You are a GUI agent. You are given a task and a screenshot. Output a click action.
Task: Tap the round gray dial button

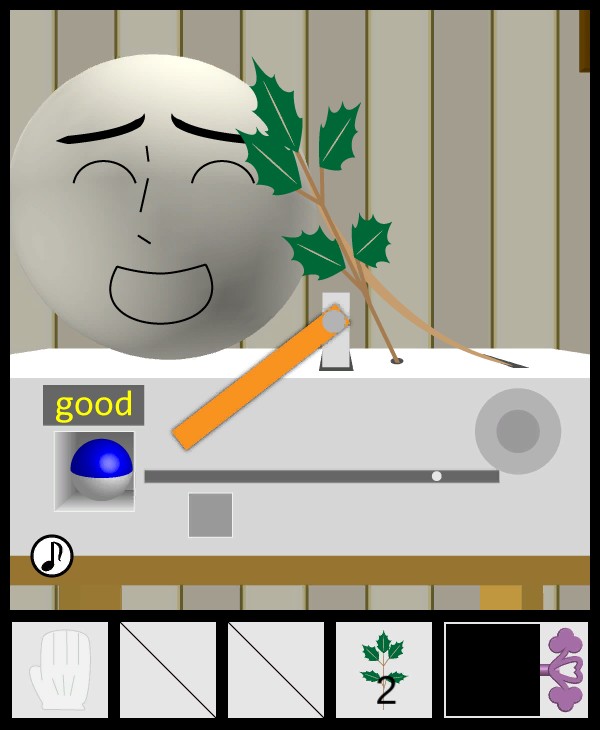click(517, 431)
